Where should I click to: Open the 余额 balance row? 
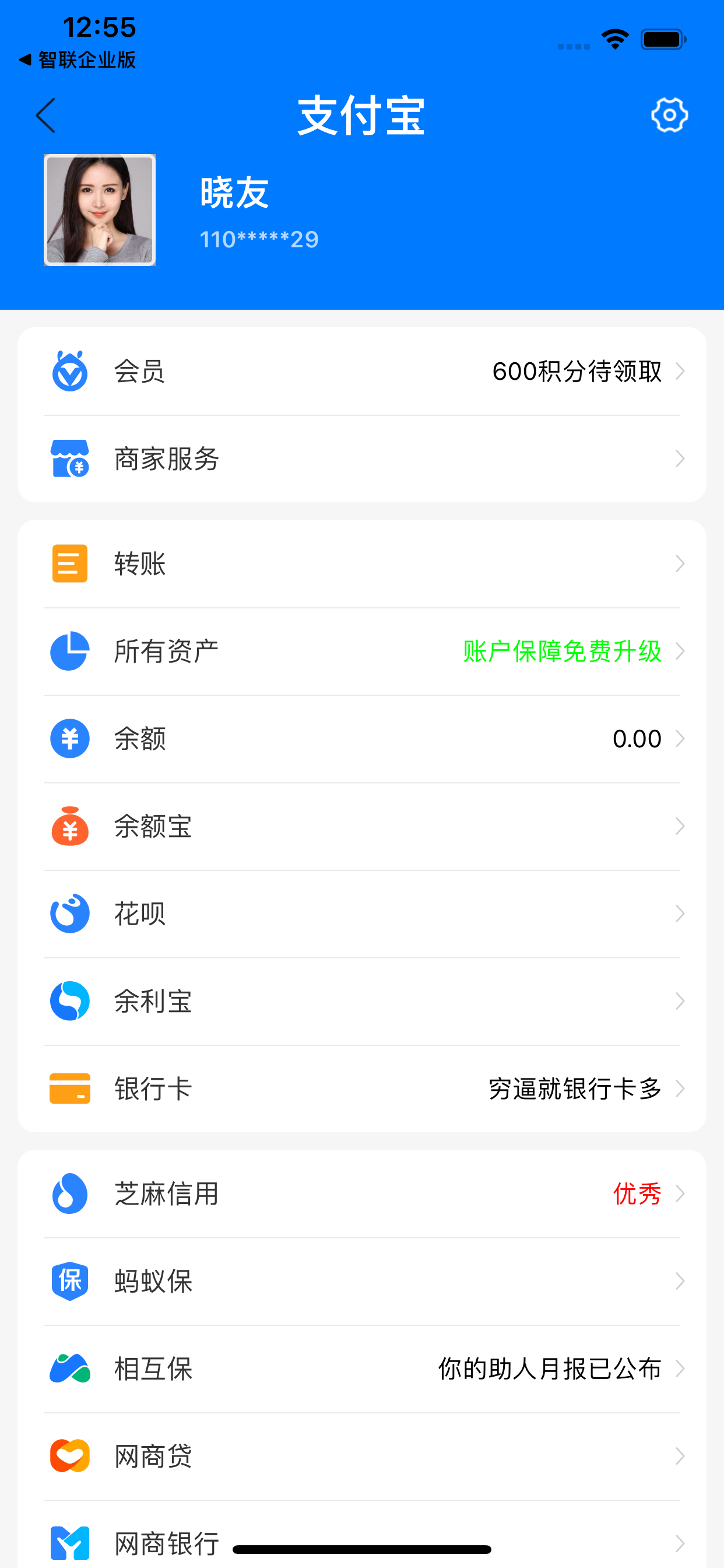(361, 739)
